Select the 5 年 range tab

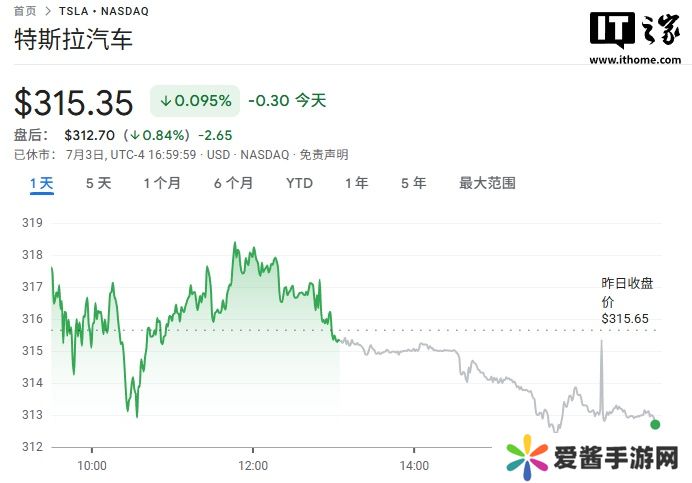point(413,183)
